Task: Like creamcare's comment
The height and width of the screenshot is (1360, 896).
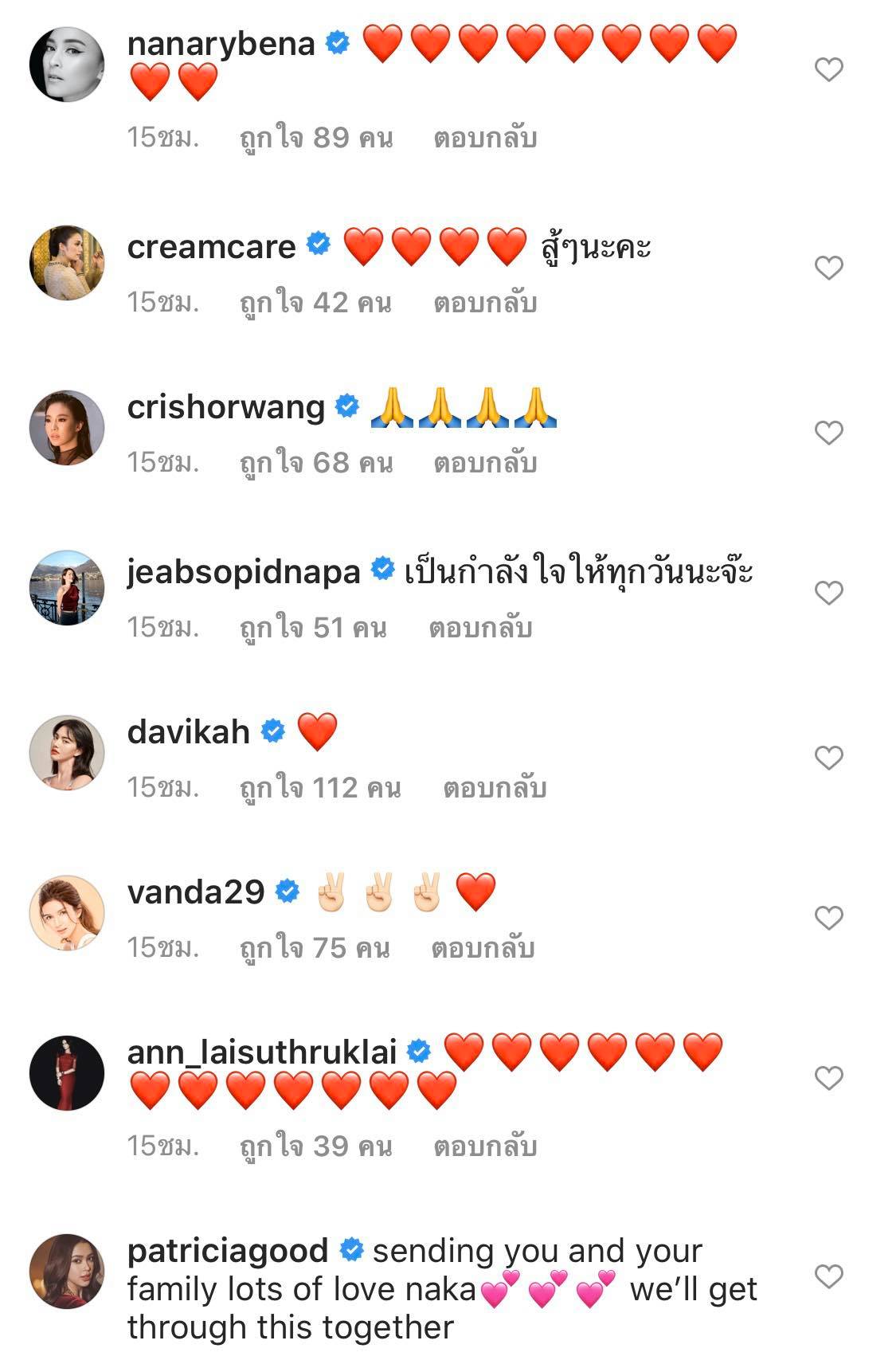Action: (828, 268)
